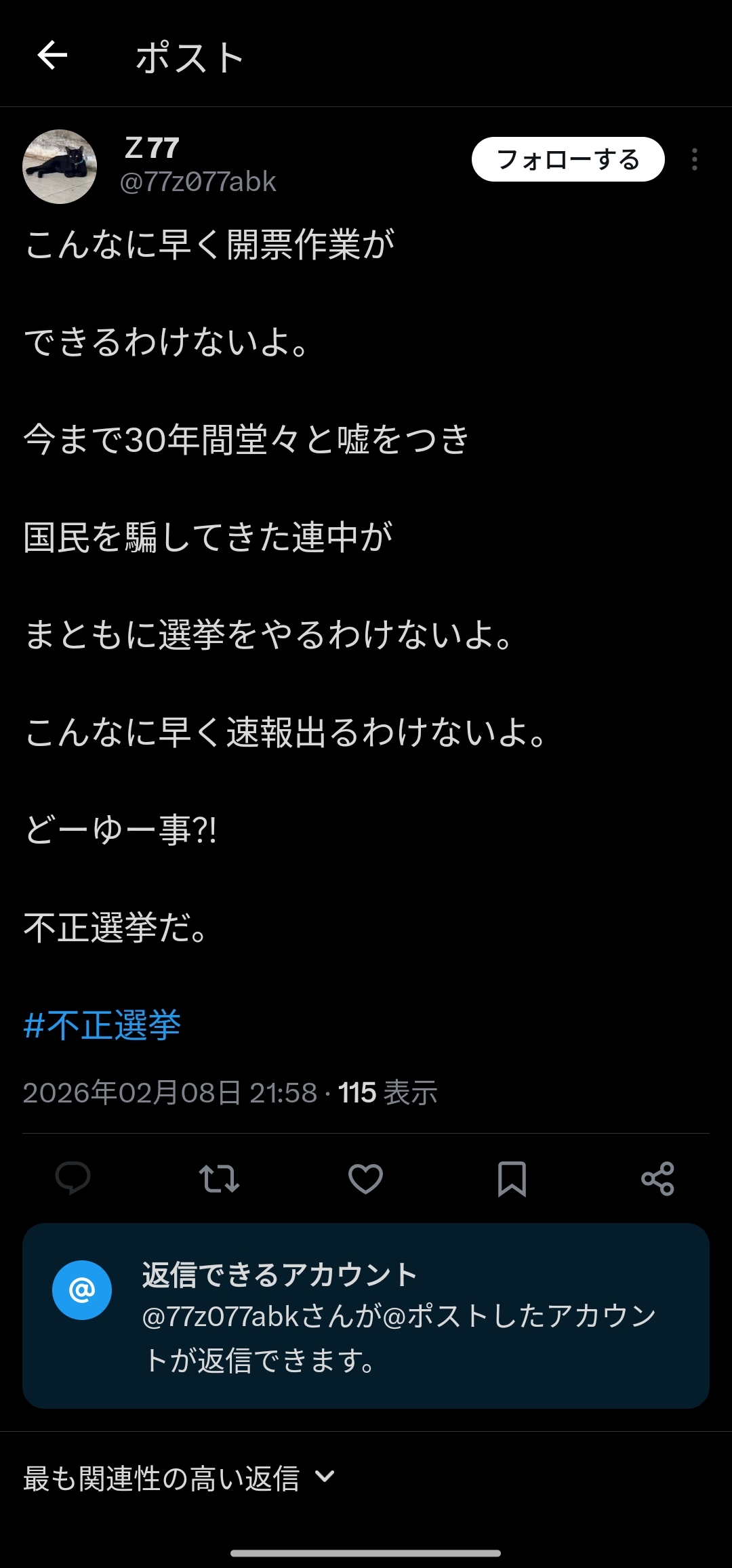This screenshot has width=732, height=1568.
Task: Open Z77's profile picture
Action: pos(60,167)
